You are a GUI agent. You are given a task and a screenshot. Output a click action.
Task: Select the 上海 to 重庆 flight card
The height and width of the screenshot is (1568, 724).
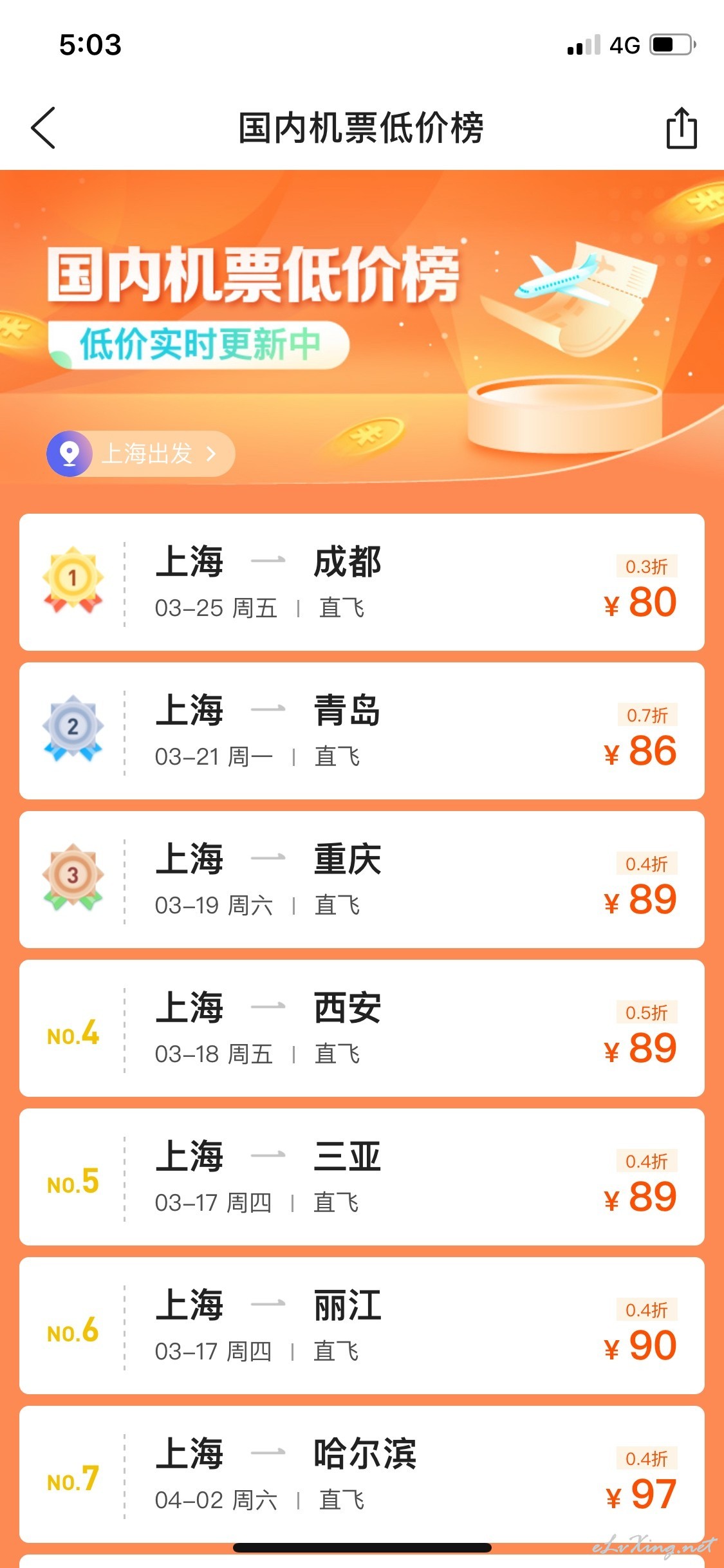tap(362, 879)
